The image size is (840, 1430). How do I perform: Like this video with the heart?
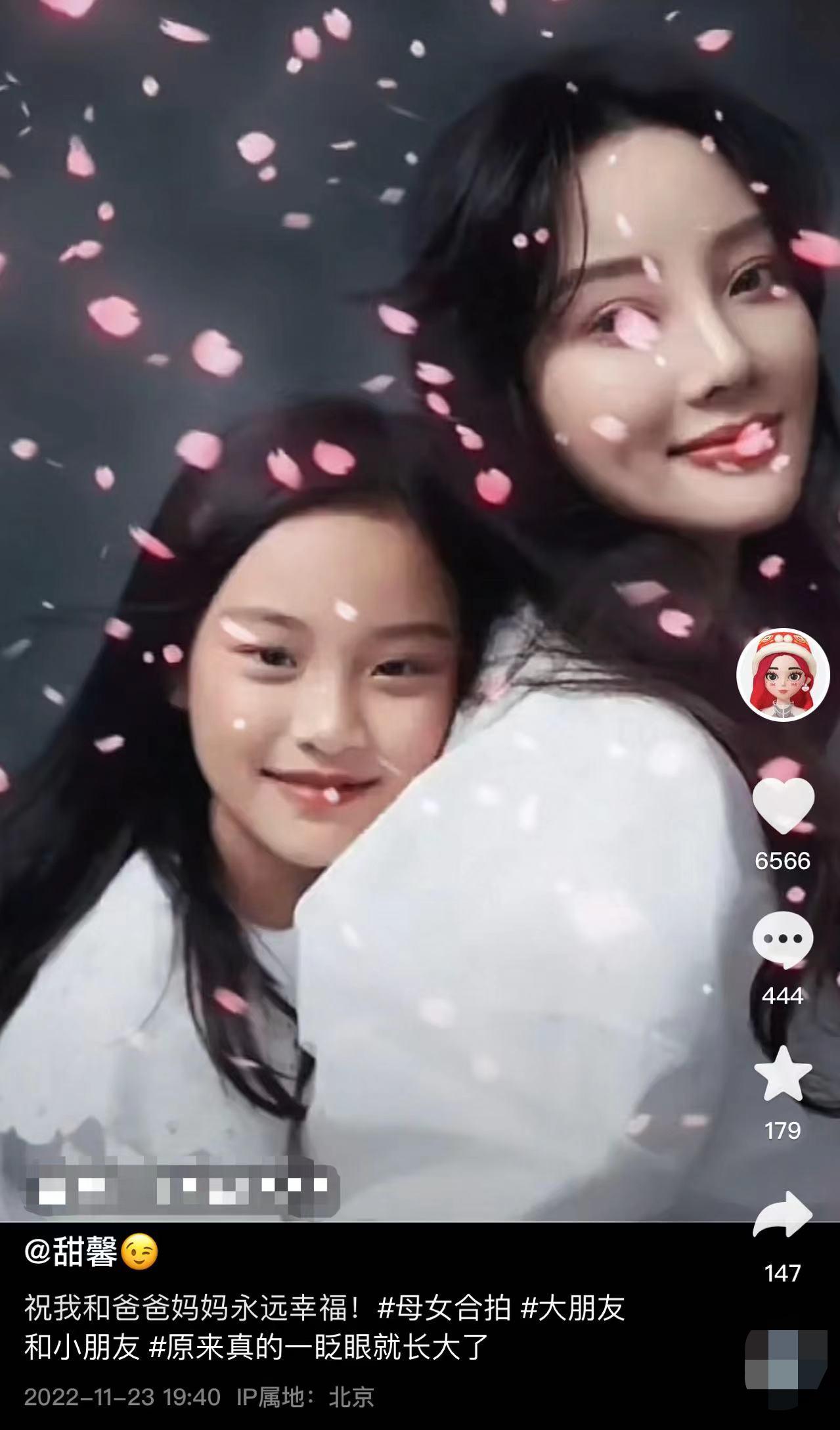point(783,805)
